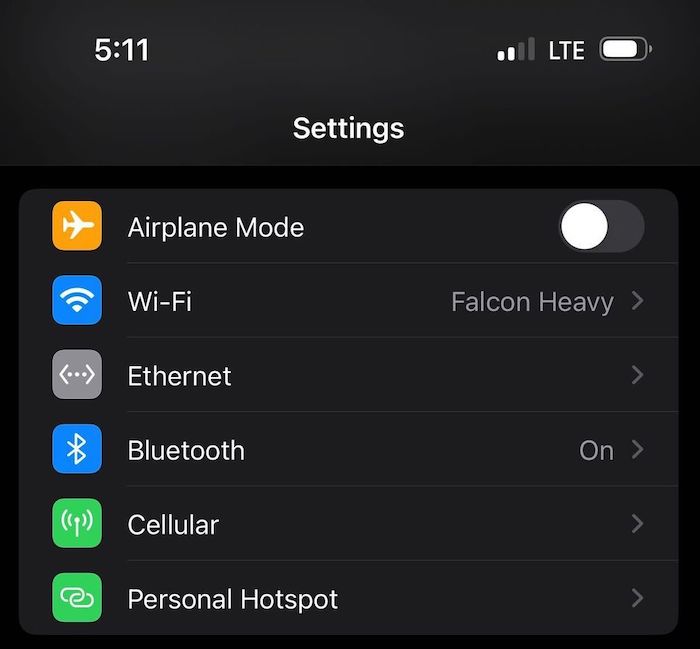Open the Ethernet settings row
This screenshot has width=700, height=649.
(x=350, y=376)
